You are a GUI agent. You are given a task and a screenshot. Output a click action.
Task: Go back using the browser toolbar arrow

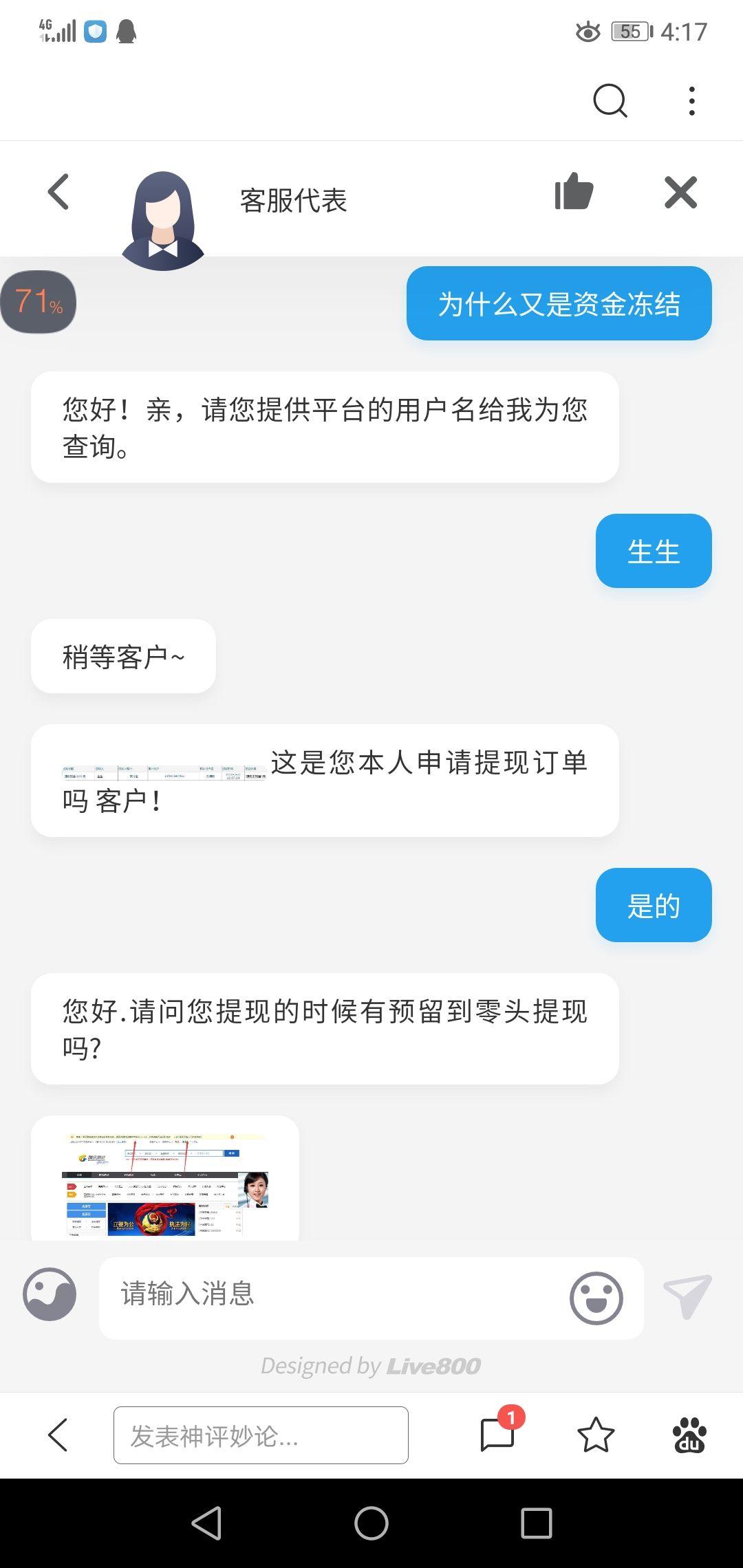point(58,1435)
